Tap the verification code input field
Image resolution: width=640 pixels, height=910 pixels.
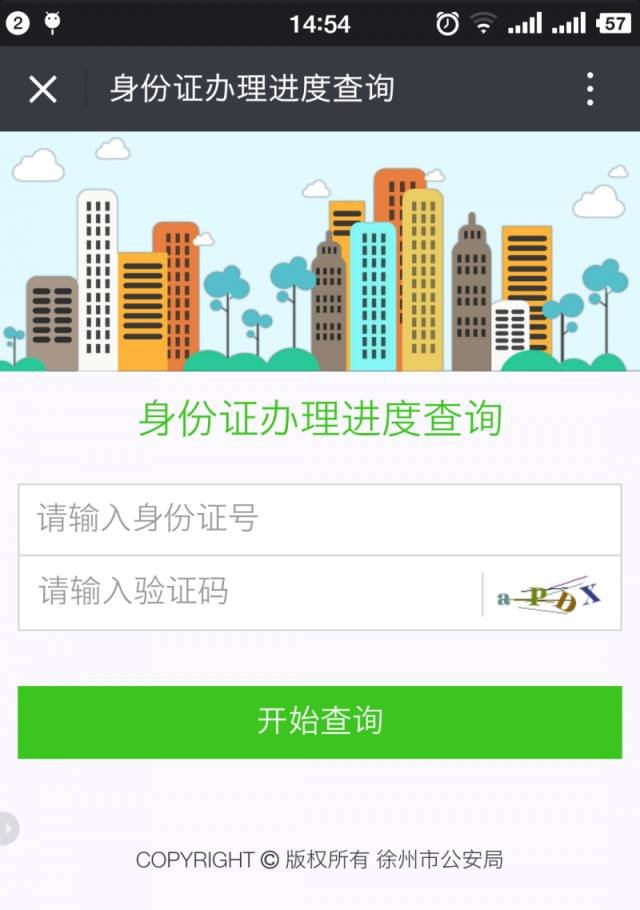click(250, 592)
